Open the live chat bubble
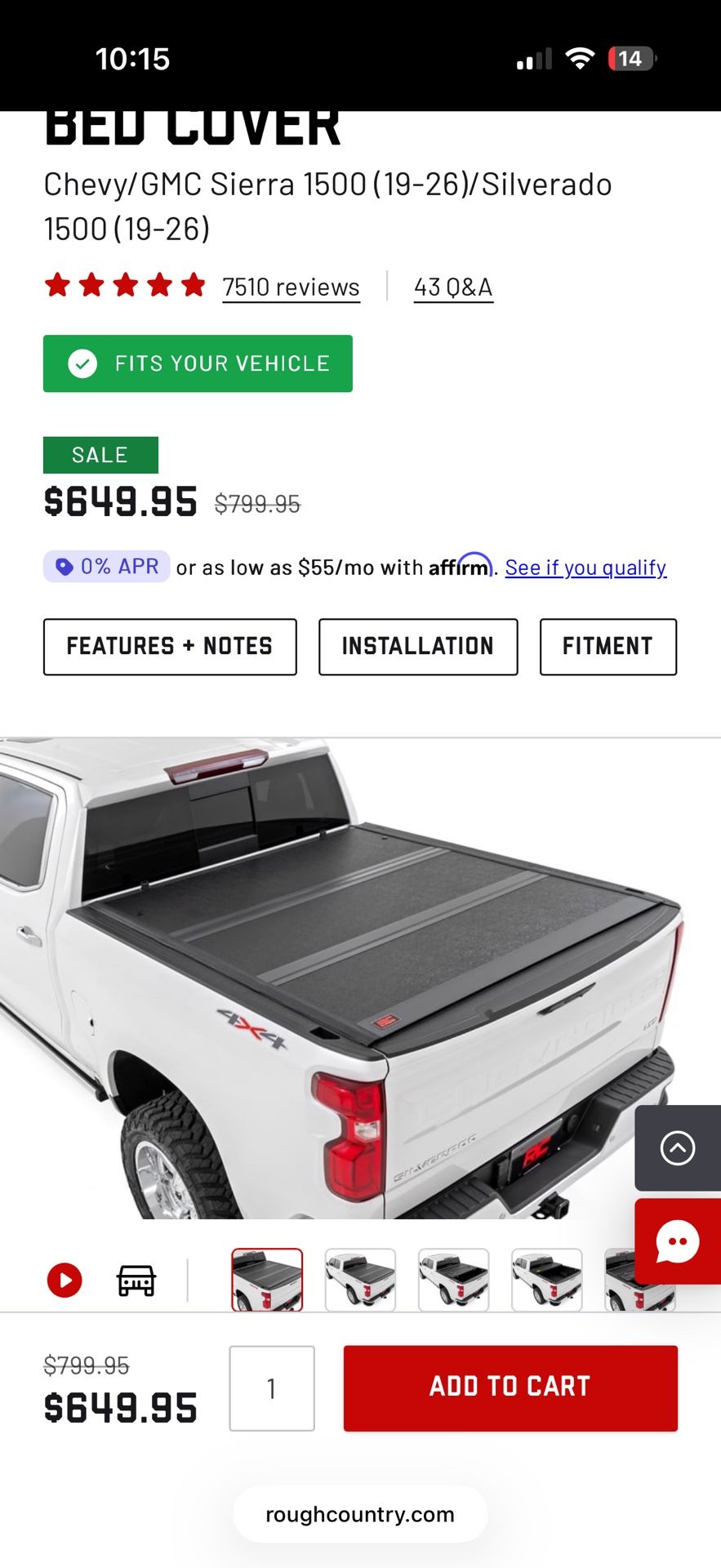This screenshot has height=1568, width=721. coord(677,1242)
